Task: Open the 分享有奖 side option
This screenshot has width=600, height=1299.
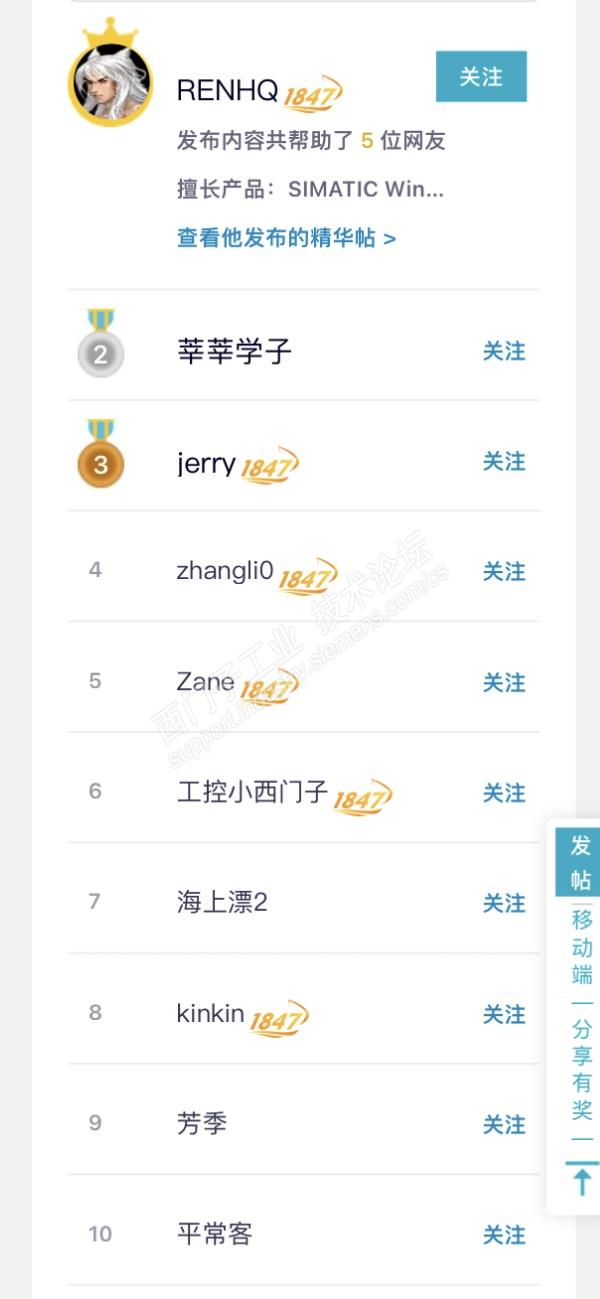Action: point(582,1068)
